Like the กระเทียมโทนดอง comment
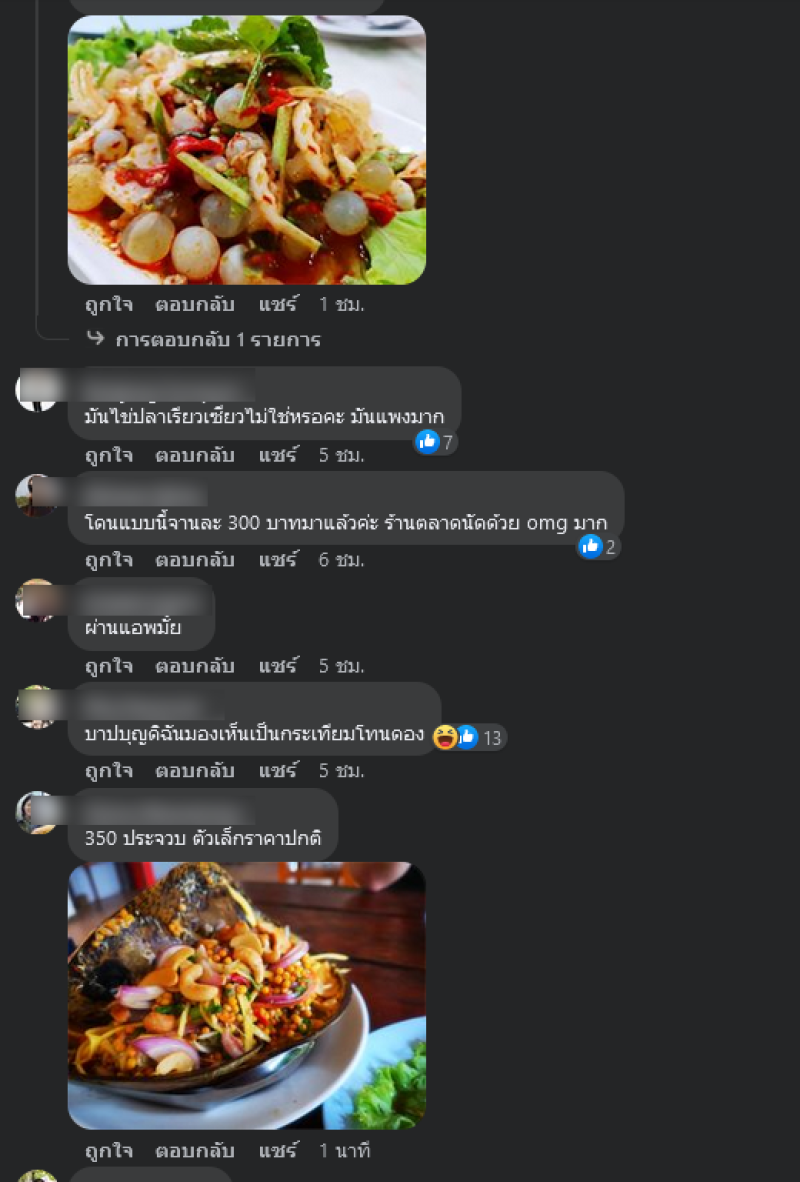 (108, 771)
